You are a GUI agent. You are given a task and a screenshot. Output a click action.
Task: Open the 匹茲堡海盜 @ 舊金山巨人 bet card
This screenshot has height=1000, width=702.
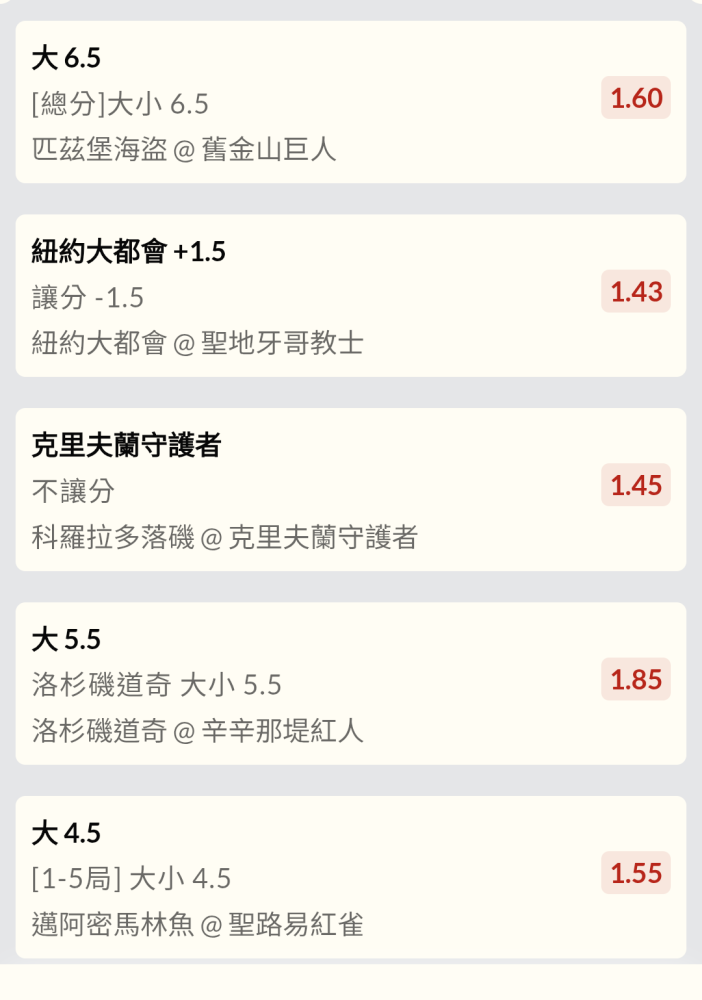pos(350,102)
